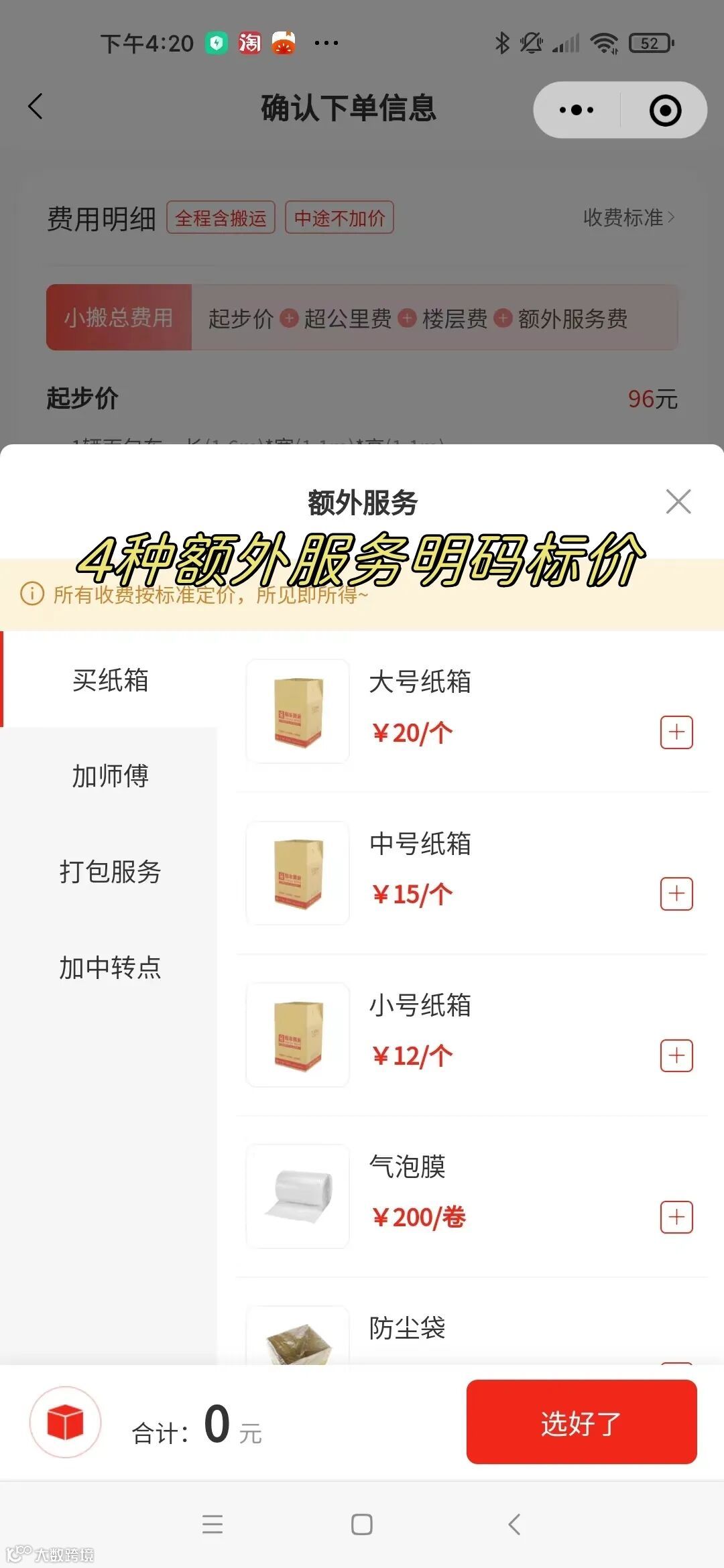This screenshot has height=1568, width=724.
Task: Add one 小号纸箱 to the order
Action: click(676, 1055)
